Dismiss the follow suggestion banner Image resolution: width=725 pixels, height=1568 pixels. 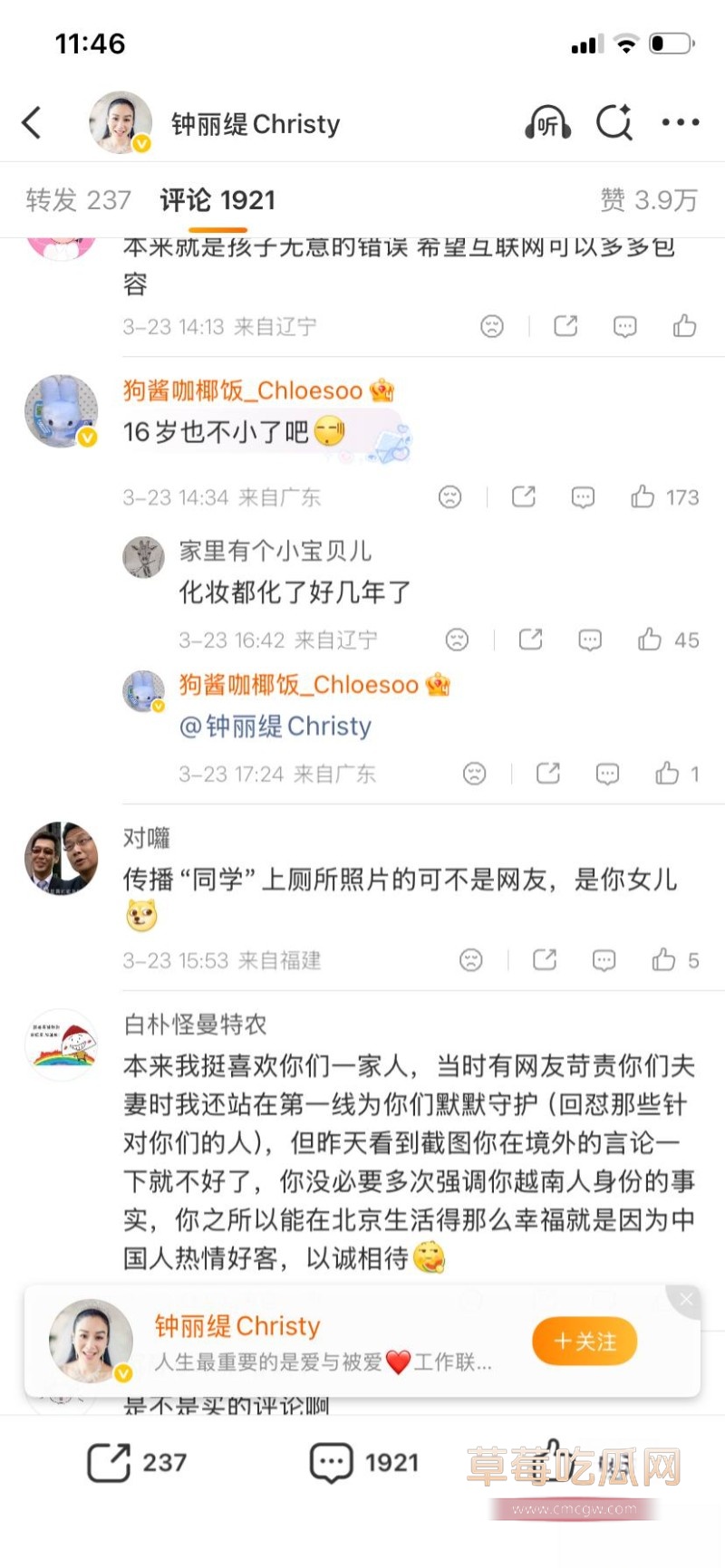pos(686,1299)
